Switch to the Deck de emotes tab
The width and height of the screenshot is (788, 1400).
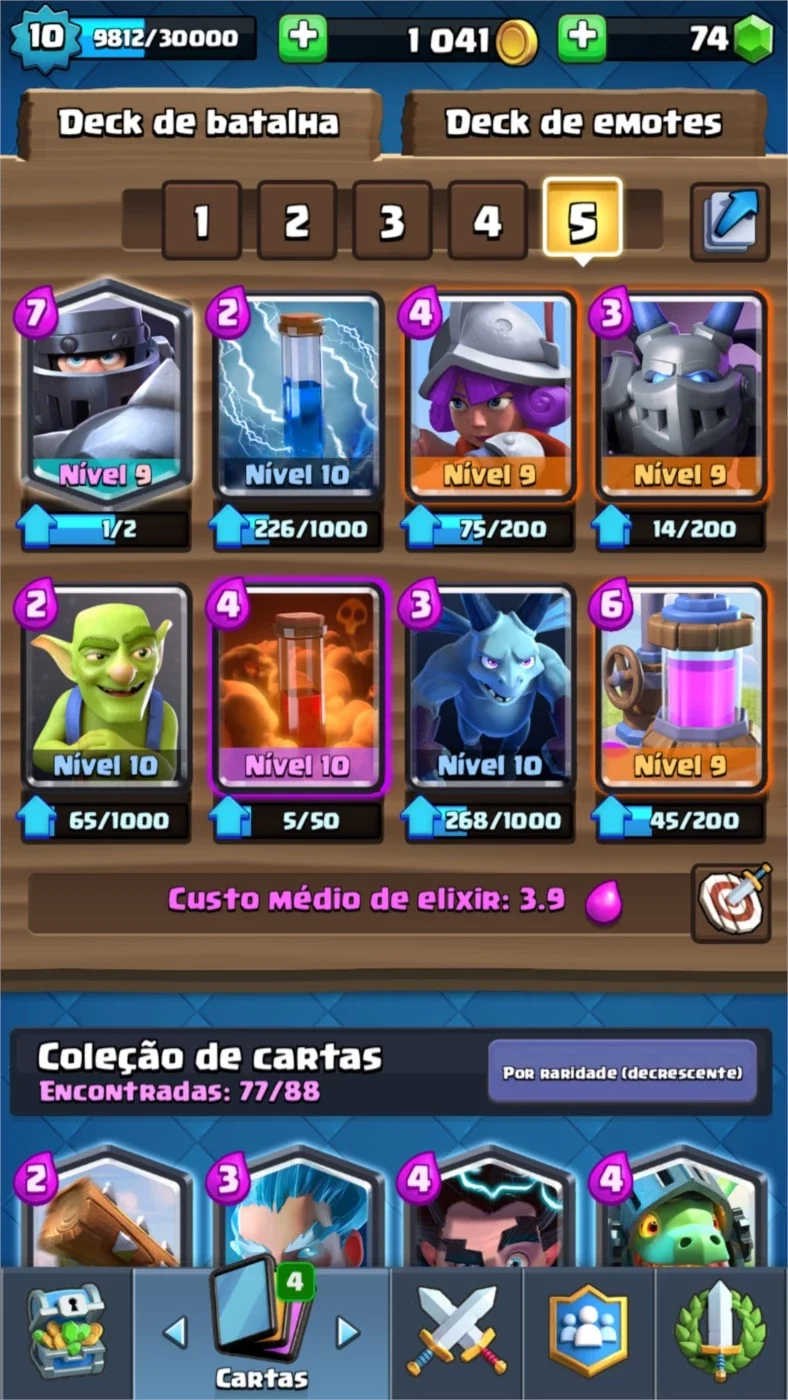click(x=584, y=123)
